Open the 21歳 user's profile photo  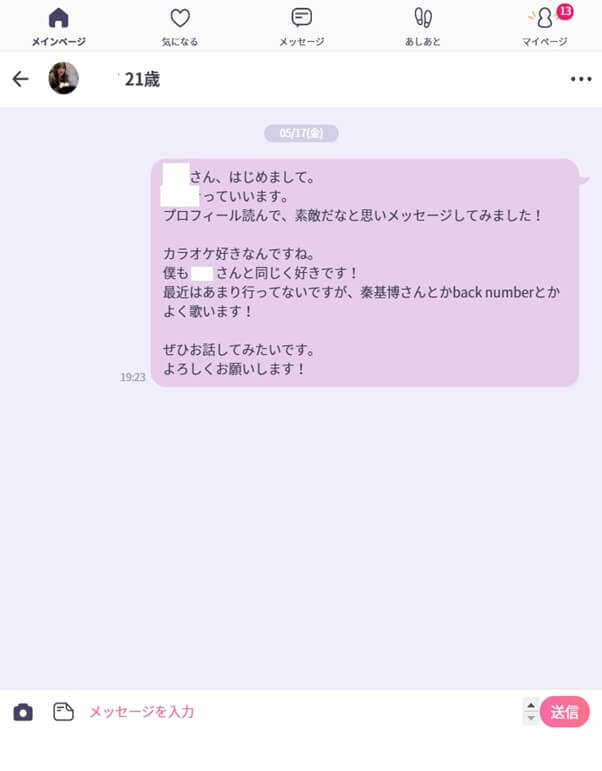63,79
